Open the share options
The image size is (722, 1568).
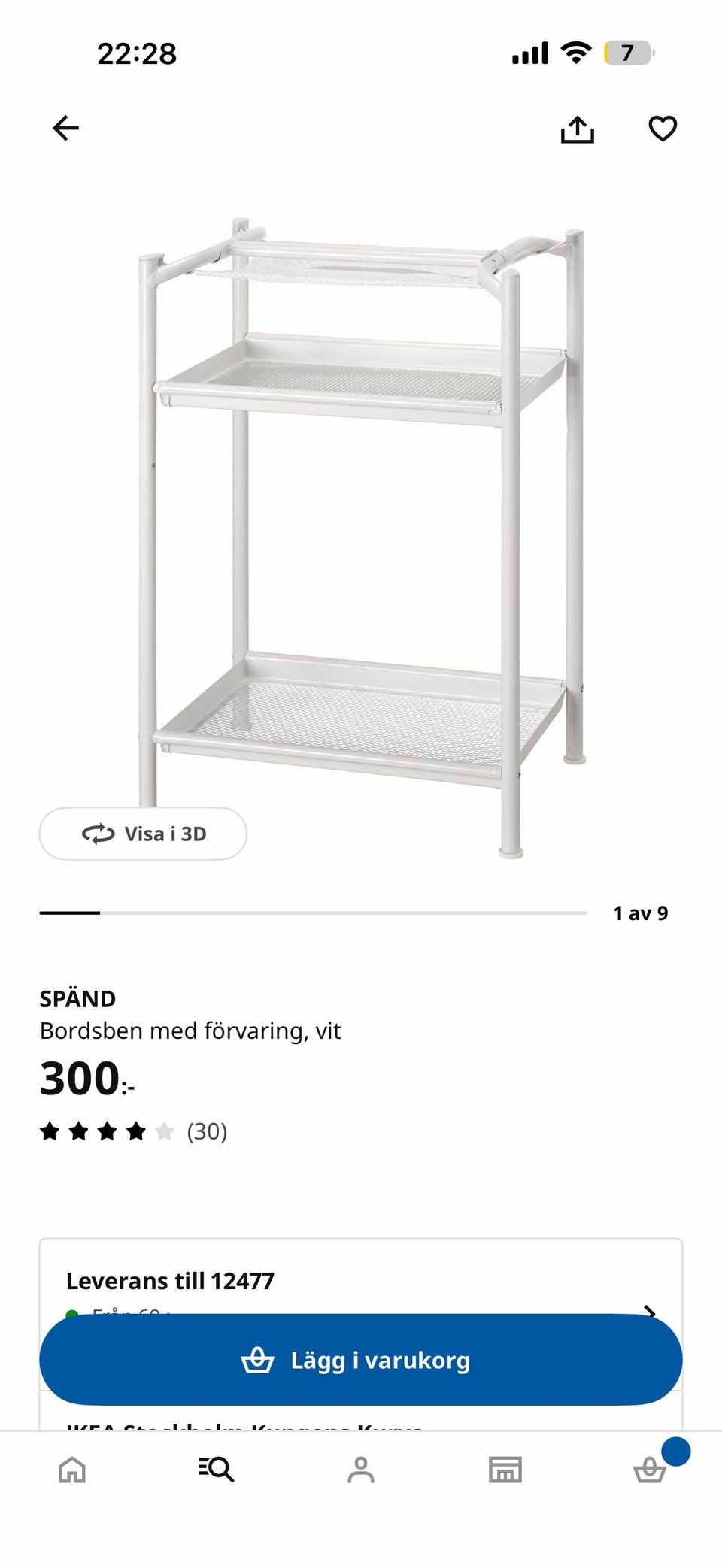click(x=578, y=129)
